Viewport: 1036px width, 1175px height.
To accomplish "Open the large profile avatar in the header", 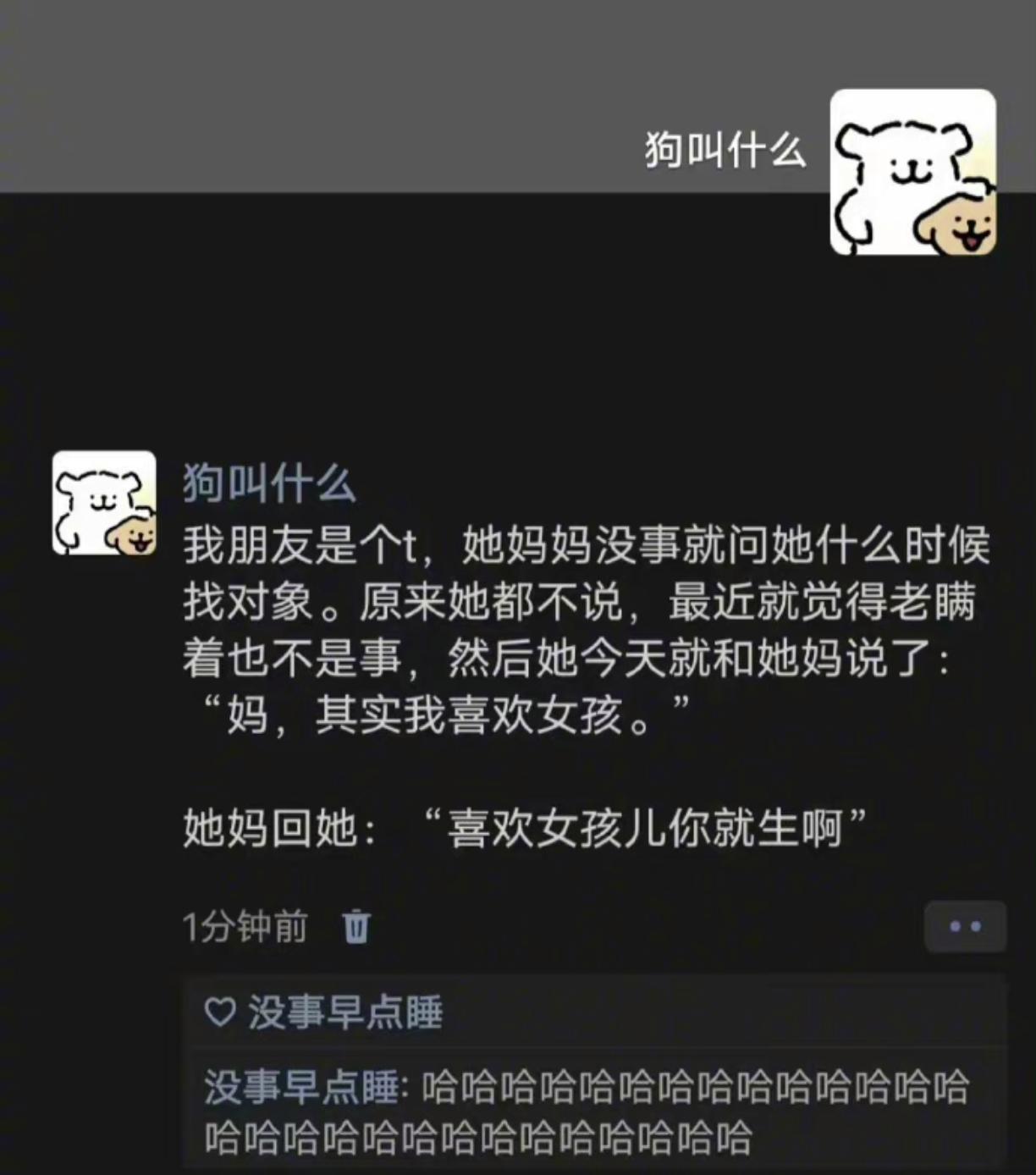I will pyautogui.click(x=912, y=172).
